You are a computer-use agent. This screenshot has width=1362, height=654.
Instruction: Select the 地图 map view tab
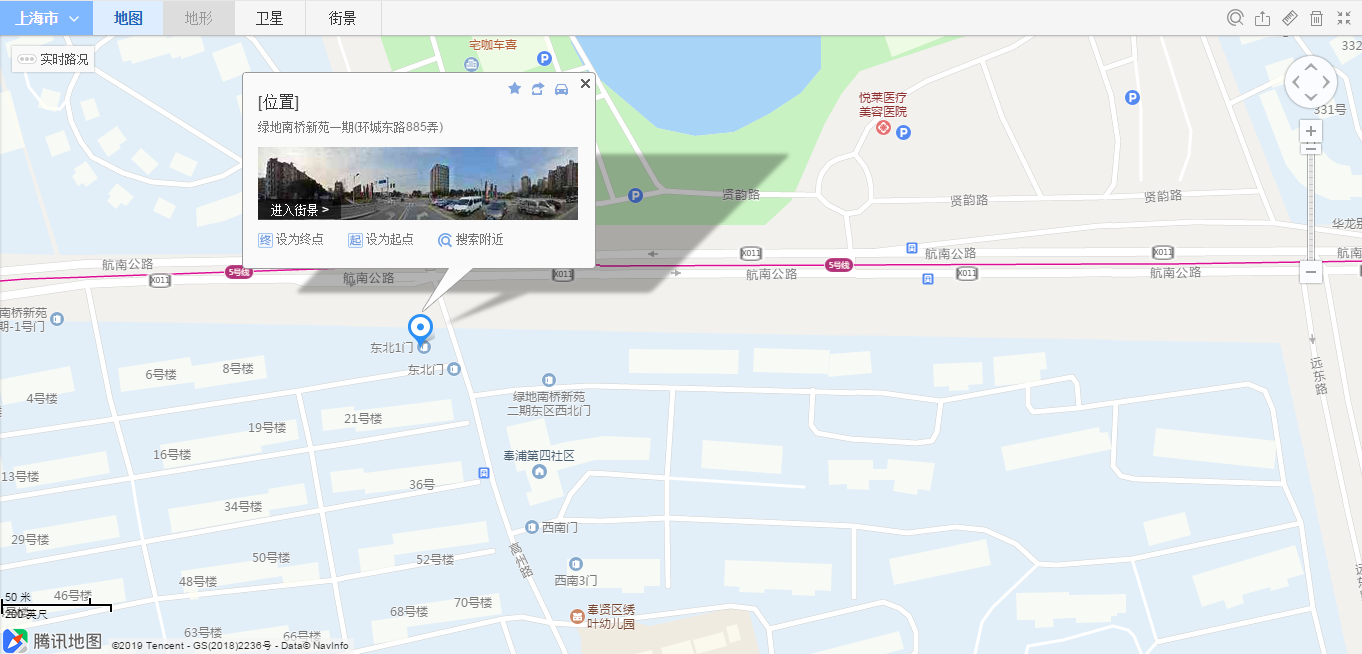[128, 18]
